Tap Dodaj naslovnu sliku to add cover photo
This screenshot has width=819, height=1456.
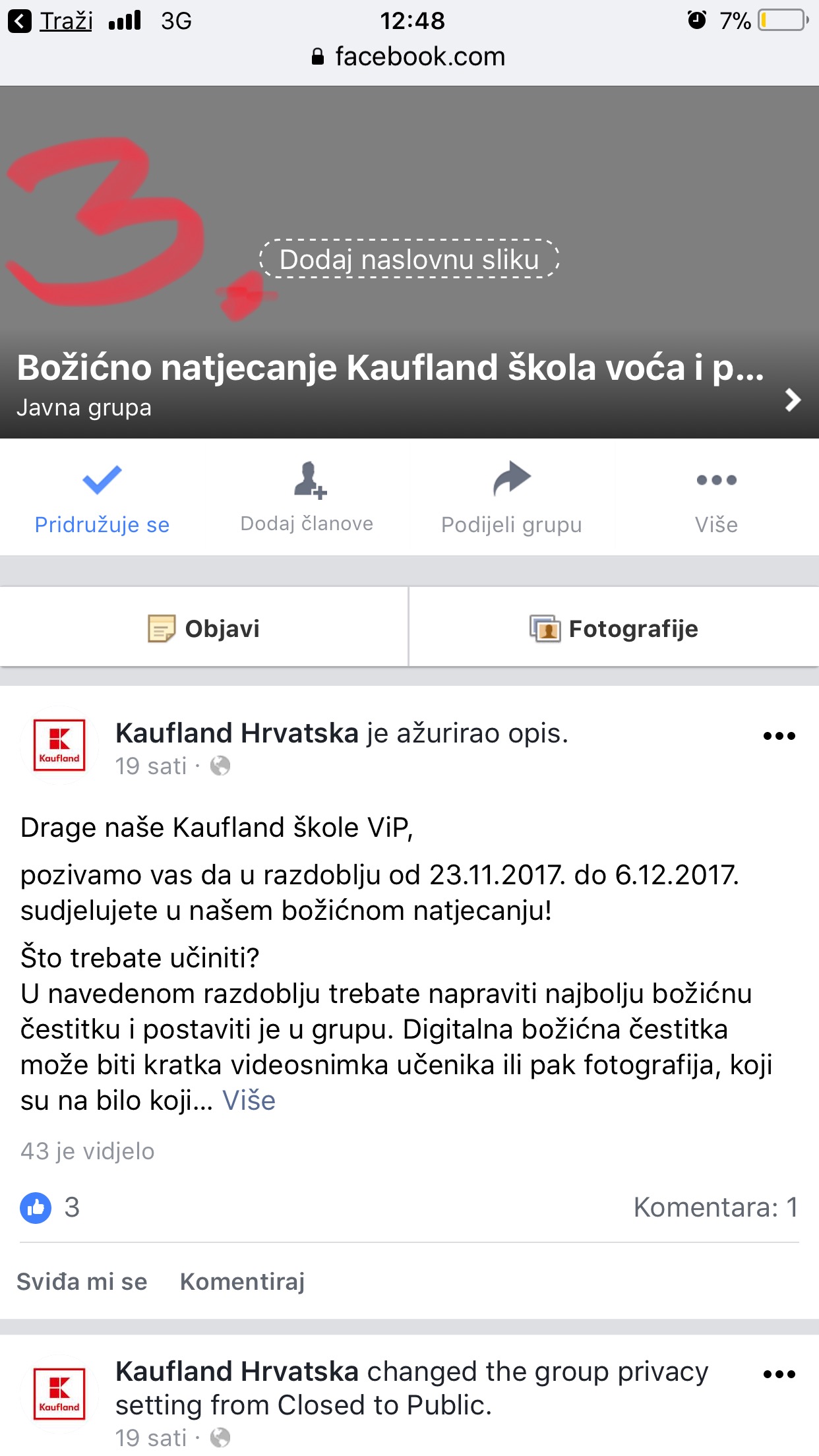(x=409, y=259)
